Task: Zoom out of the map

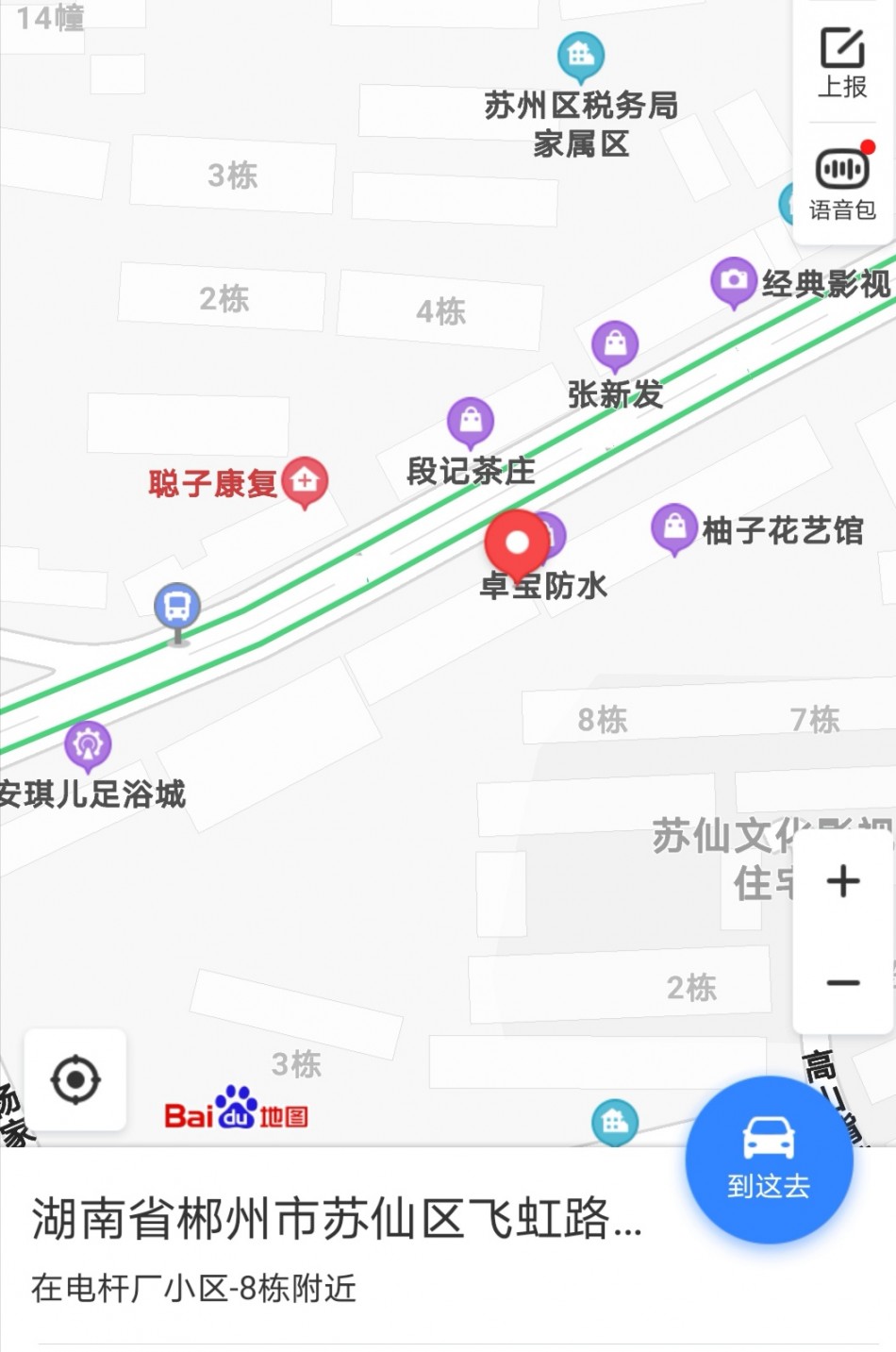Action: coord(842,983)
